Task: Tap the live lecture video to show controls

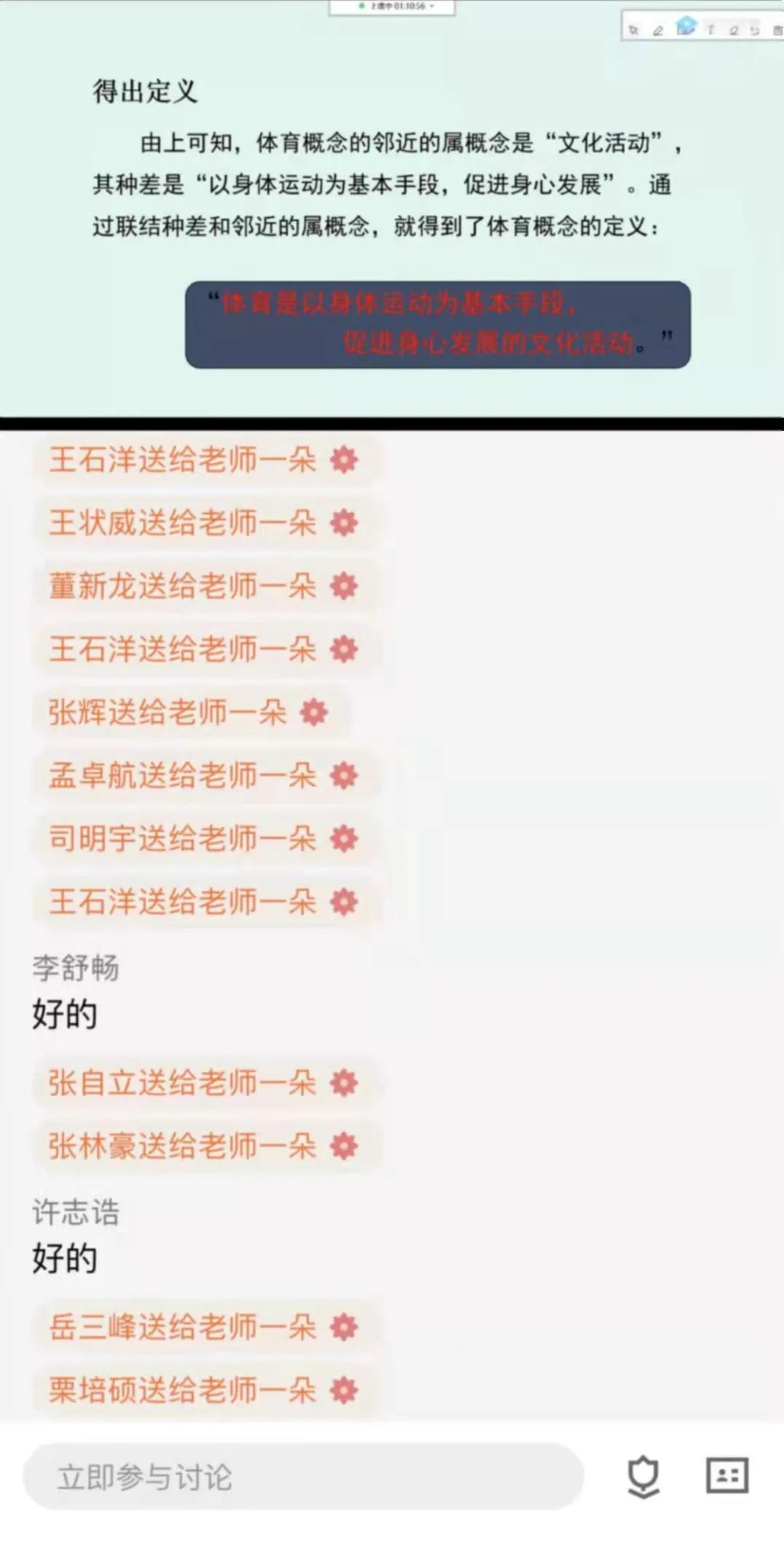Action: pos(392,211)
